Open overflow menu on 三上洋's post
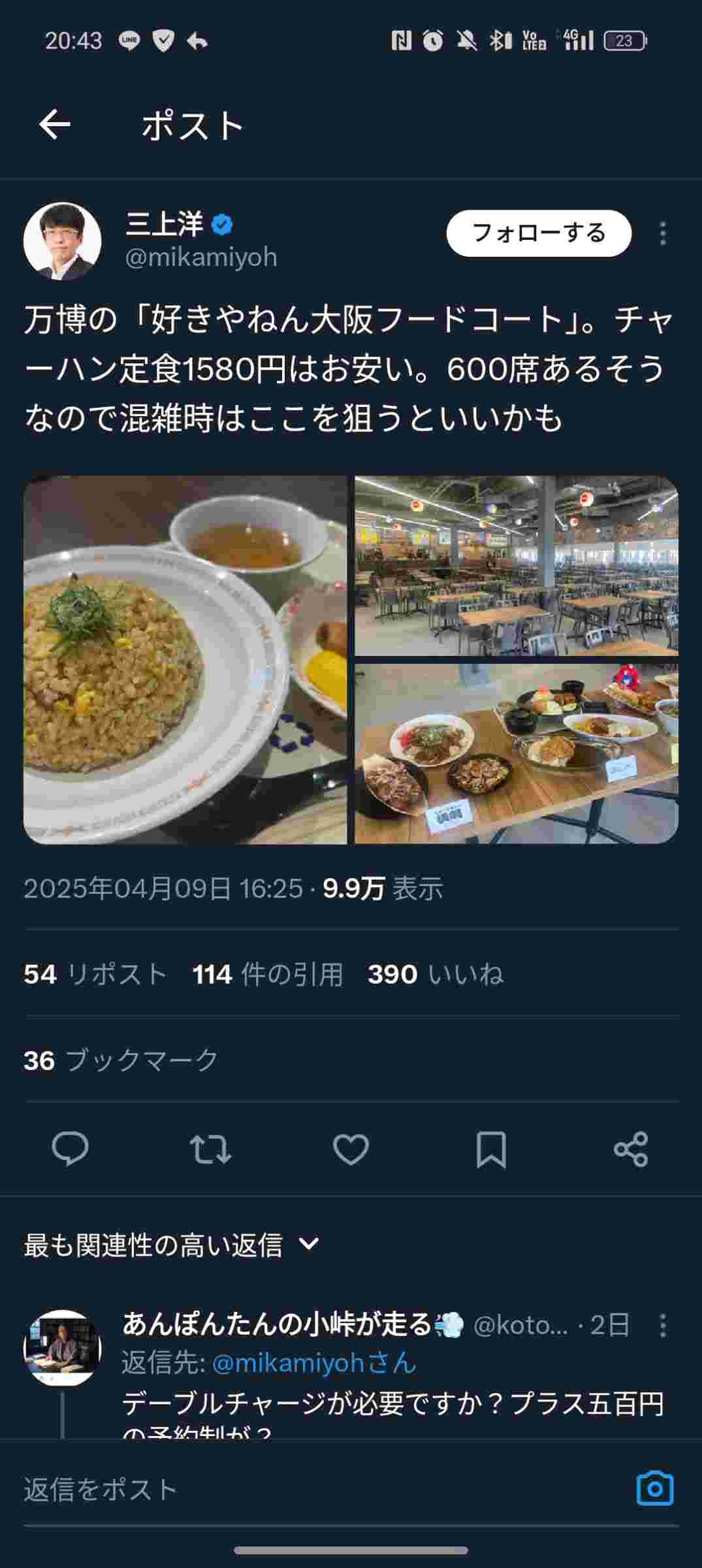The image size is (702, 1568). [663, 233]
